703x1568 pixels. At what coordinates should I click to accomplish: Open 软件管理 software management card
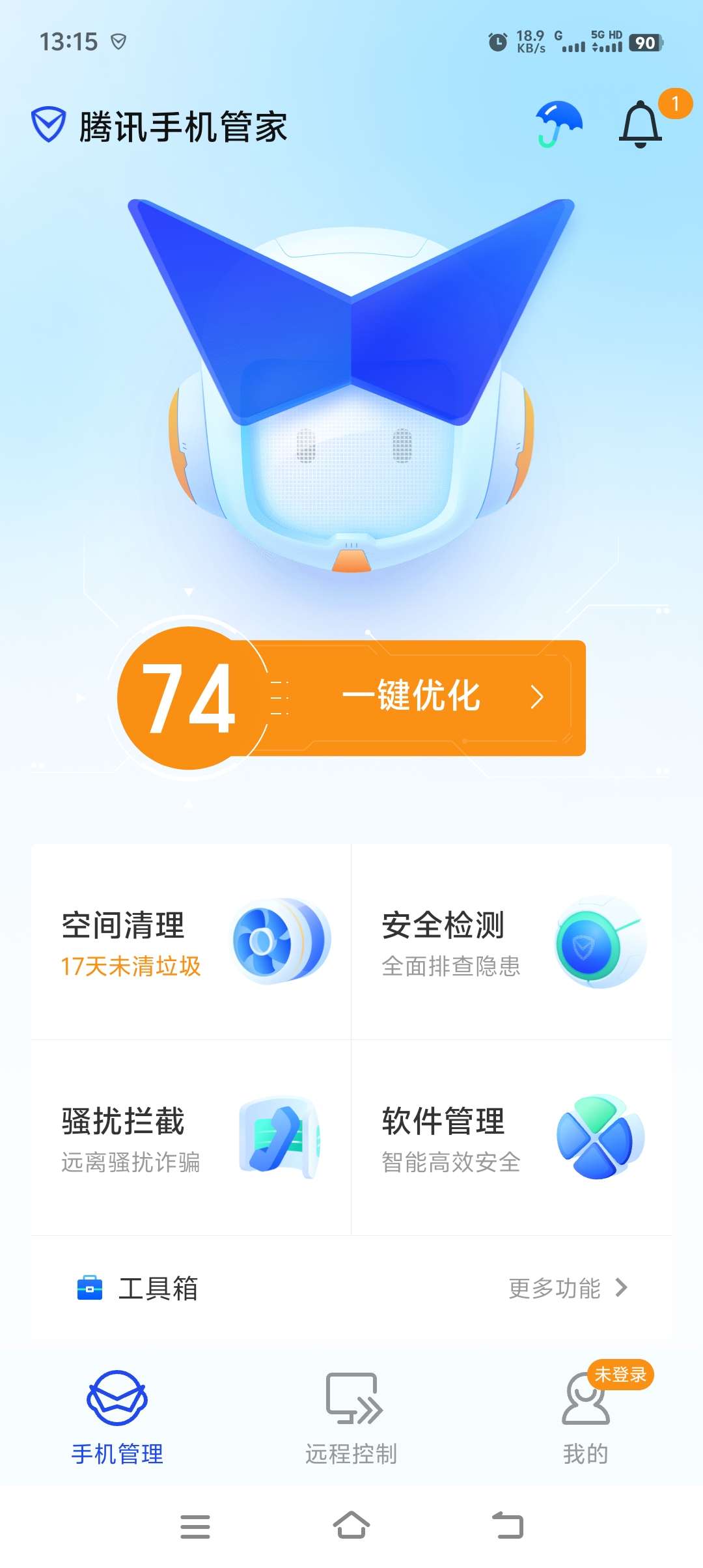click(x=512, y=1138)
